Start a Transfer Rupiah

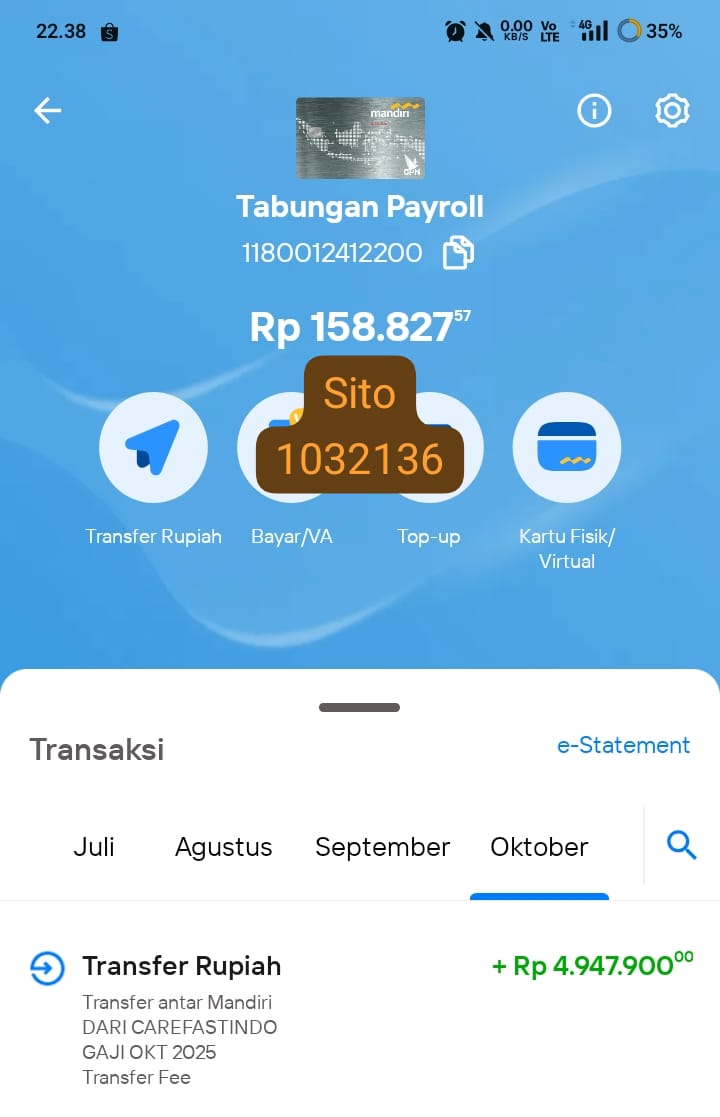(153, 447)
